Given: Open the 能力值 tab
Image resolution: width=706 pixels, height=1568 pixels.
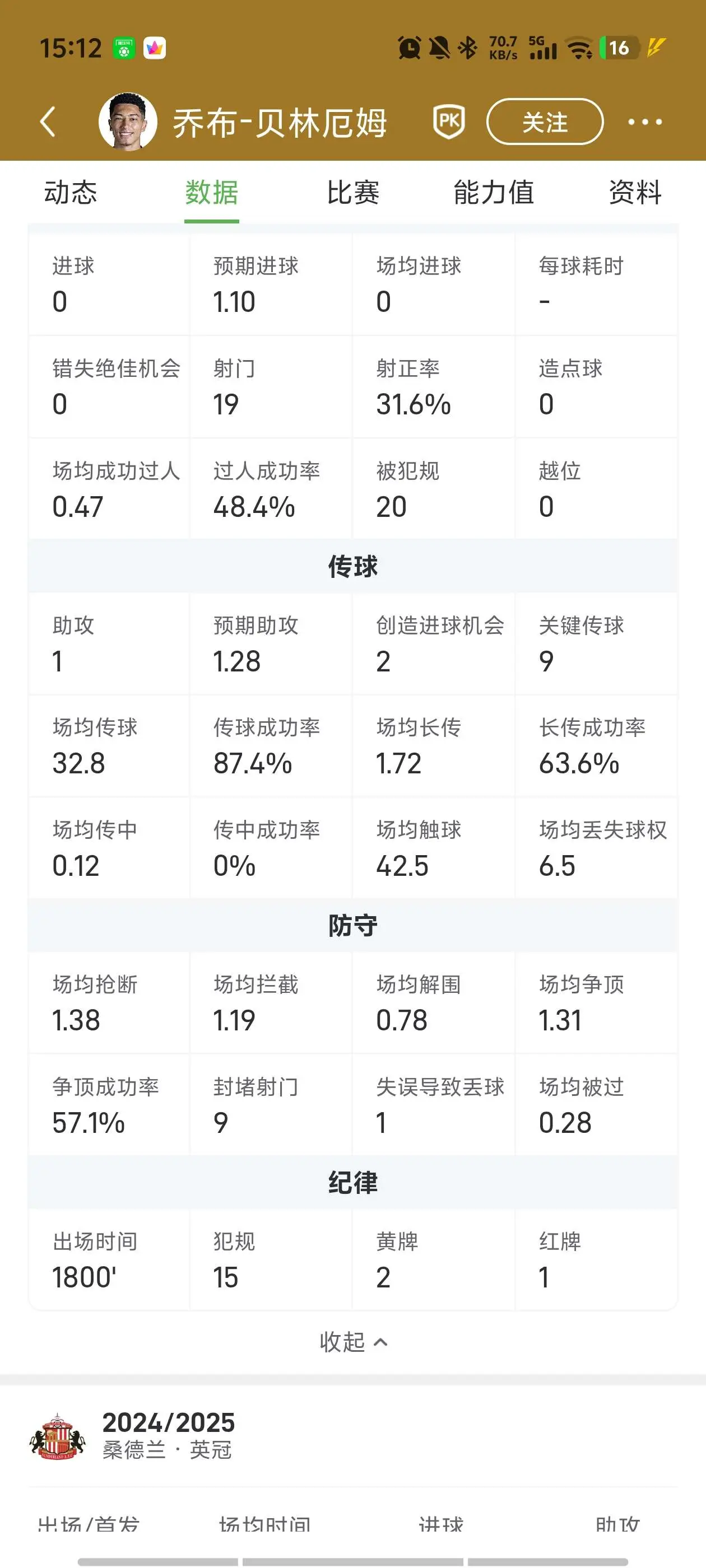Looking at the screenshot, I should (x=494, y=192).
